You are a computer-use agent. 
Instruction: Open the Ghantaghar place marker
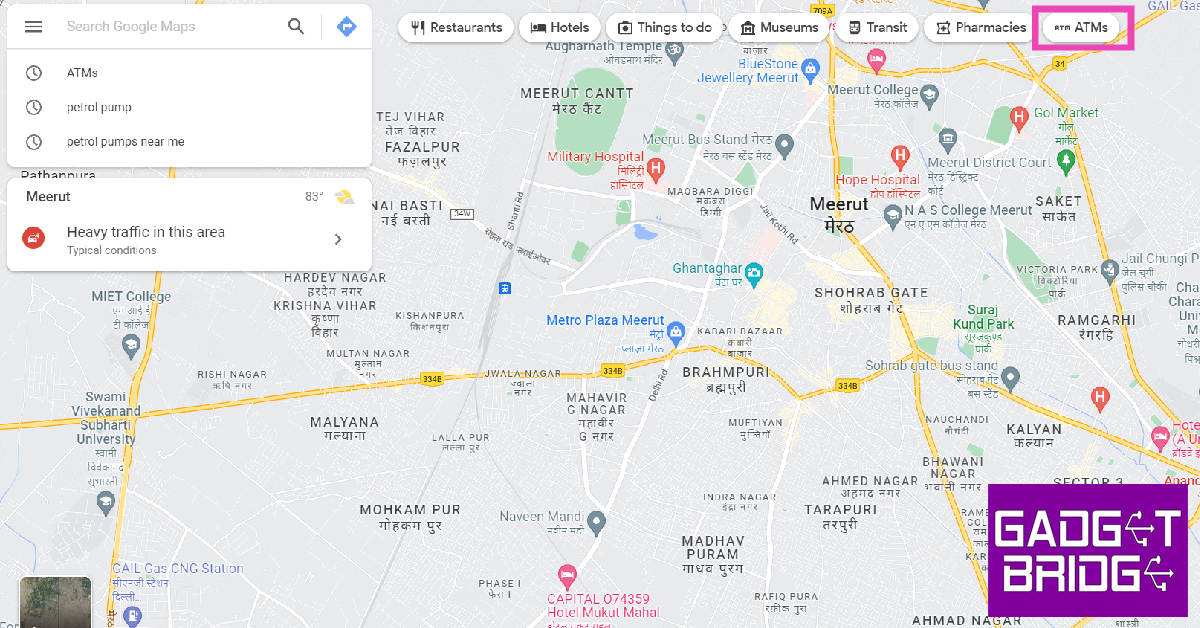pyautogui.click(x=754, y=271)
